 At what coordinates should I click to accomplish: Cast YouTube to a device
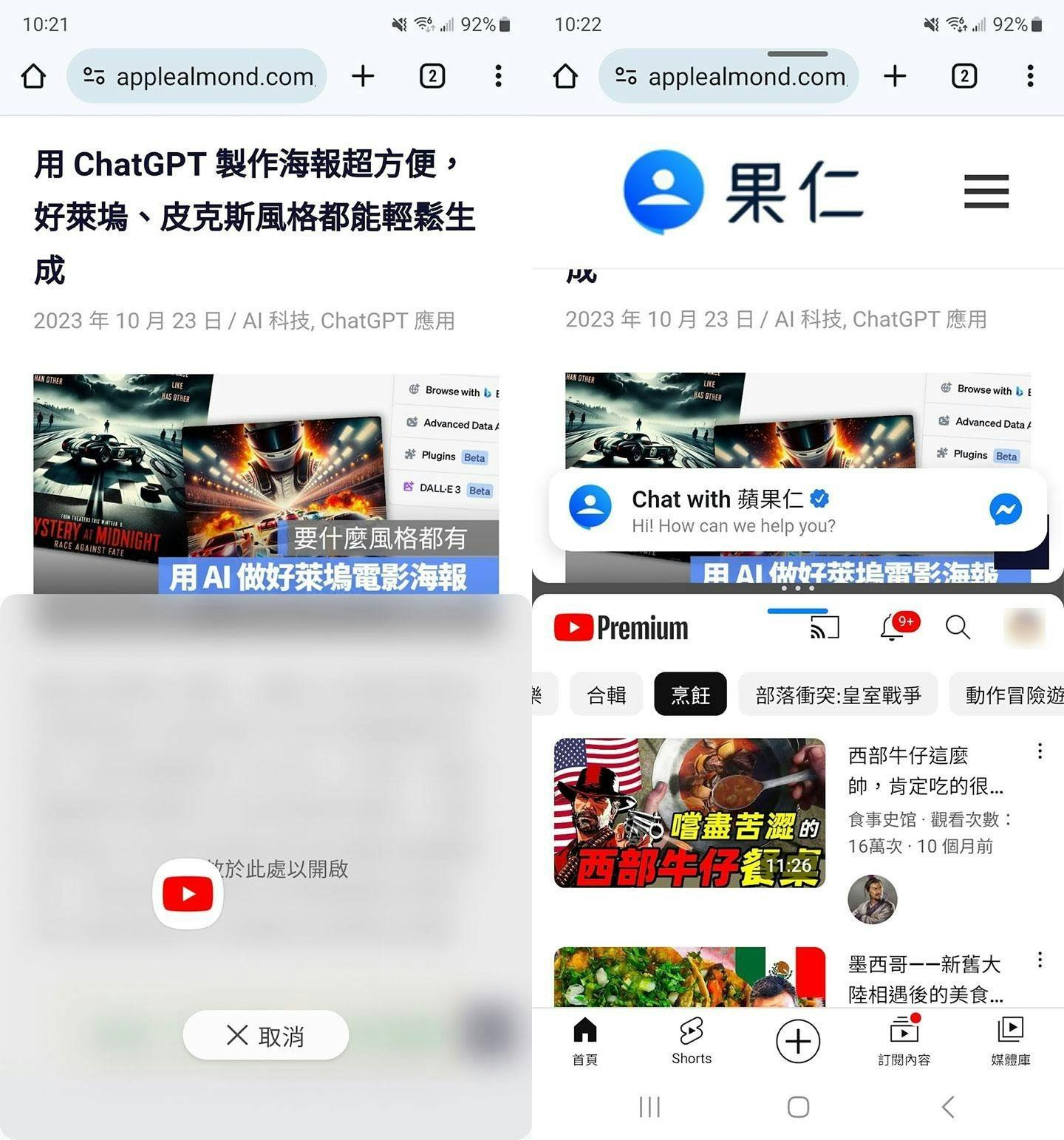point(825,627)
